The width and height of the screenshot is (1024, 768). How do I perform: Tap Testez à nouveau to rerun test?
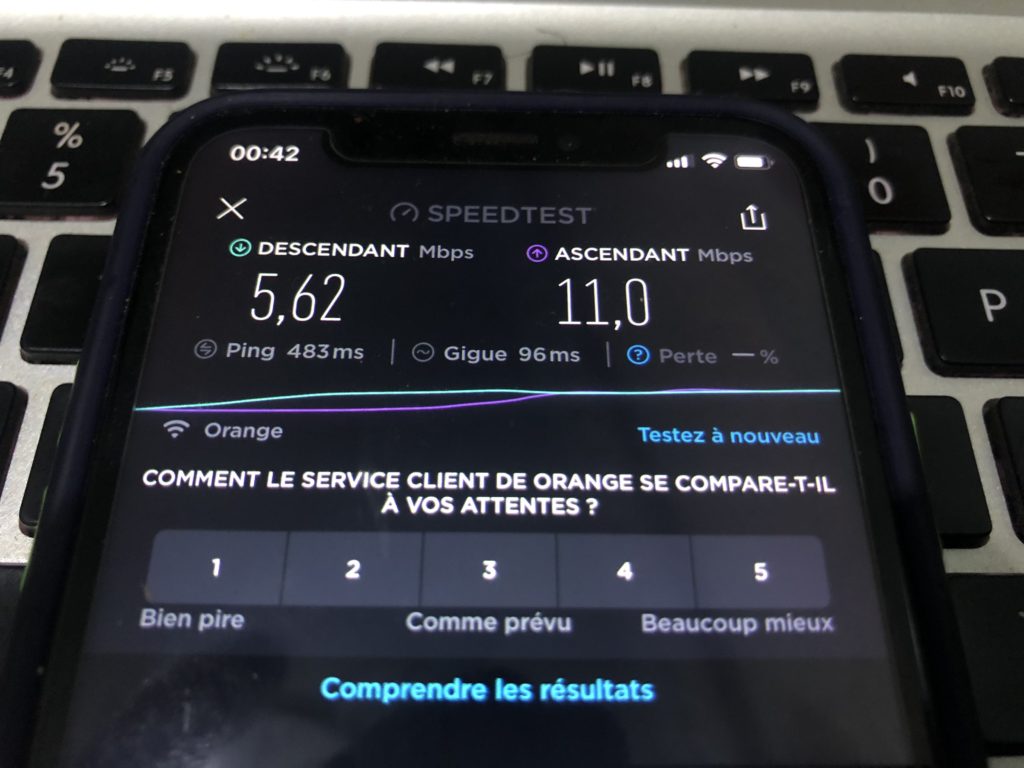[728, 436]
